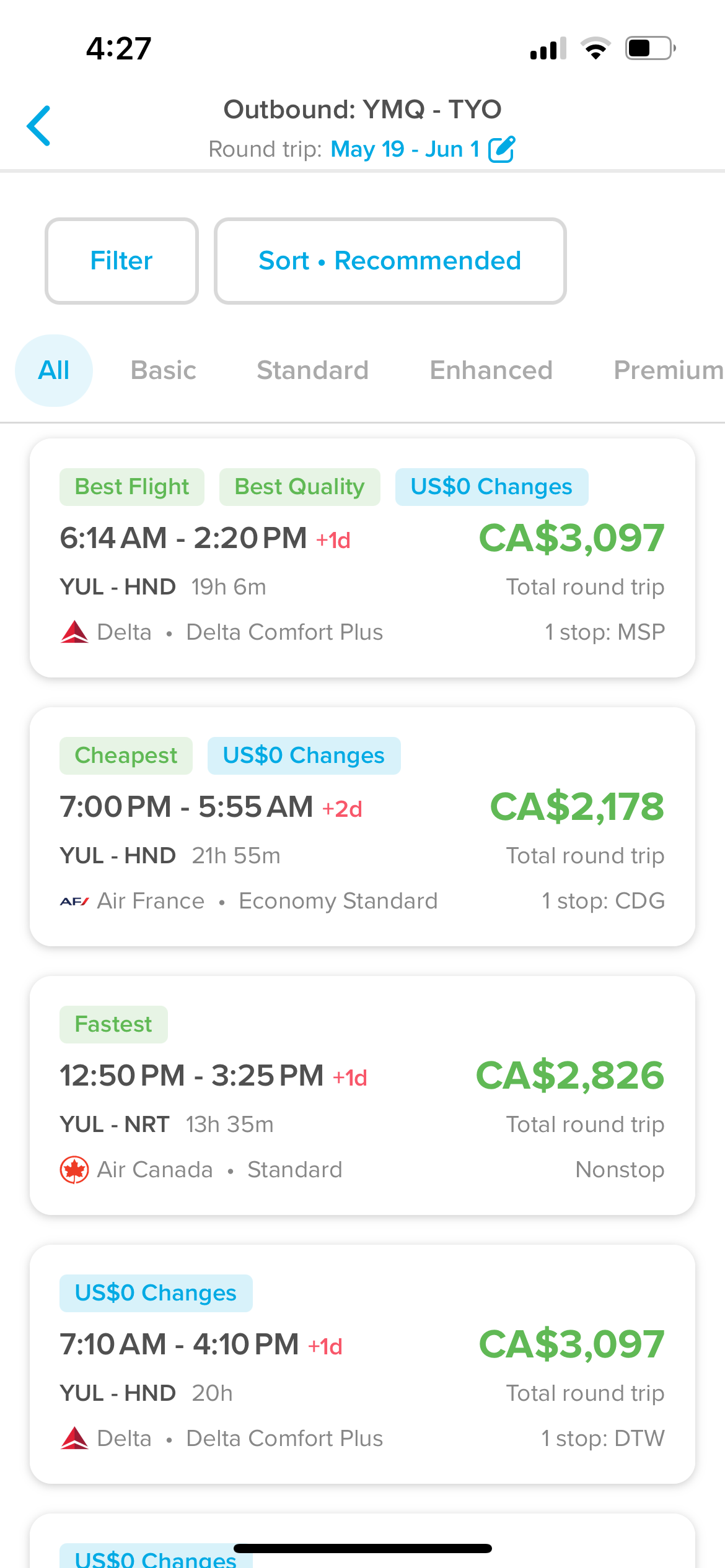Expand sorting options to change from Recommended
The height and width of the screenshot is (1568, 725).
390,261
